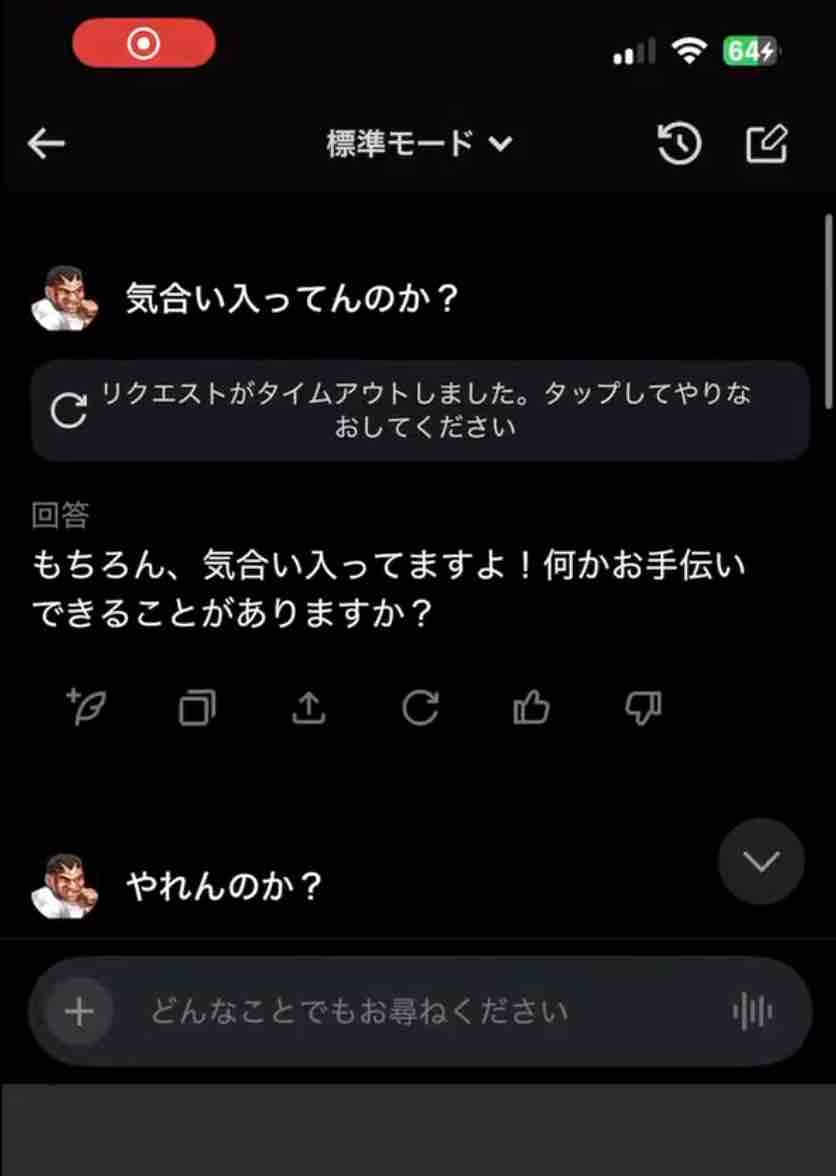Tap the leaf-plus icon under the answer

[x=87, y=708]
